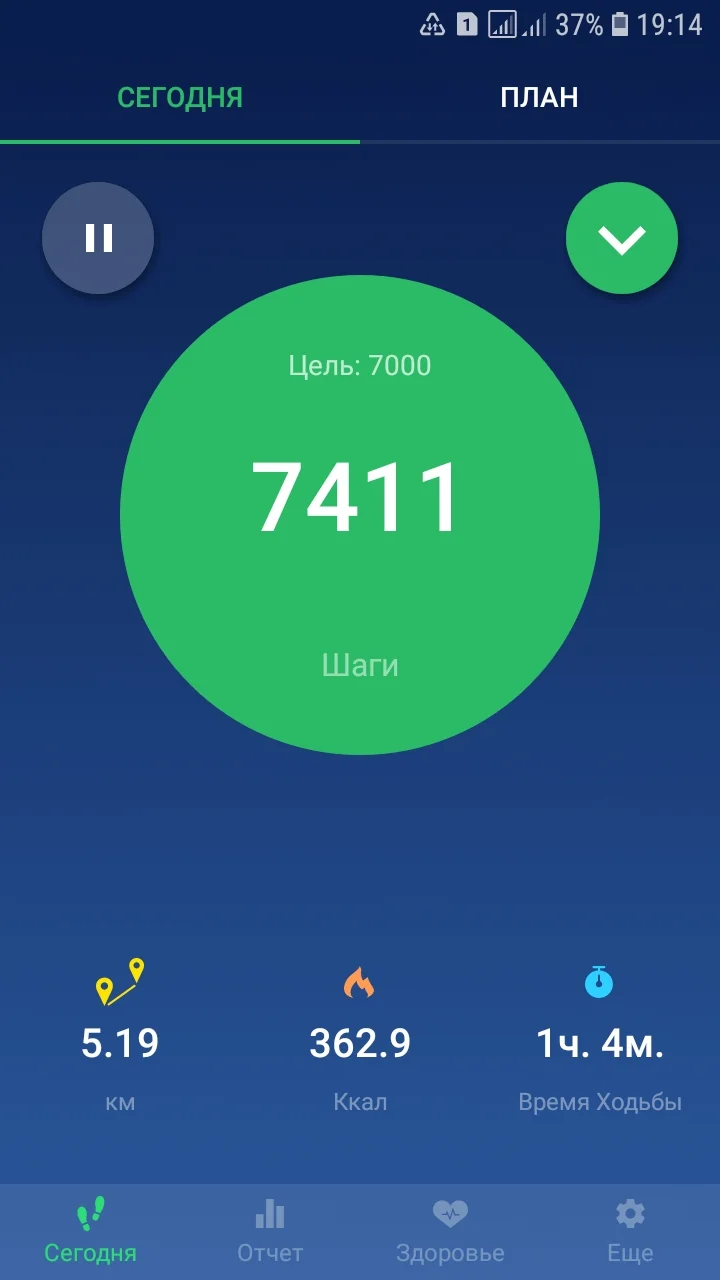Click the yellow route pins distance icon
The image size is (720, 1280).
(x=120, y=983)
